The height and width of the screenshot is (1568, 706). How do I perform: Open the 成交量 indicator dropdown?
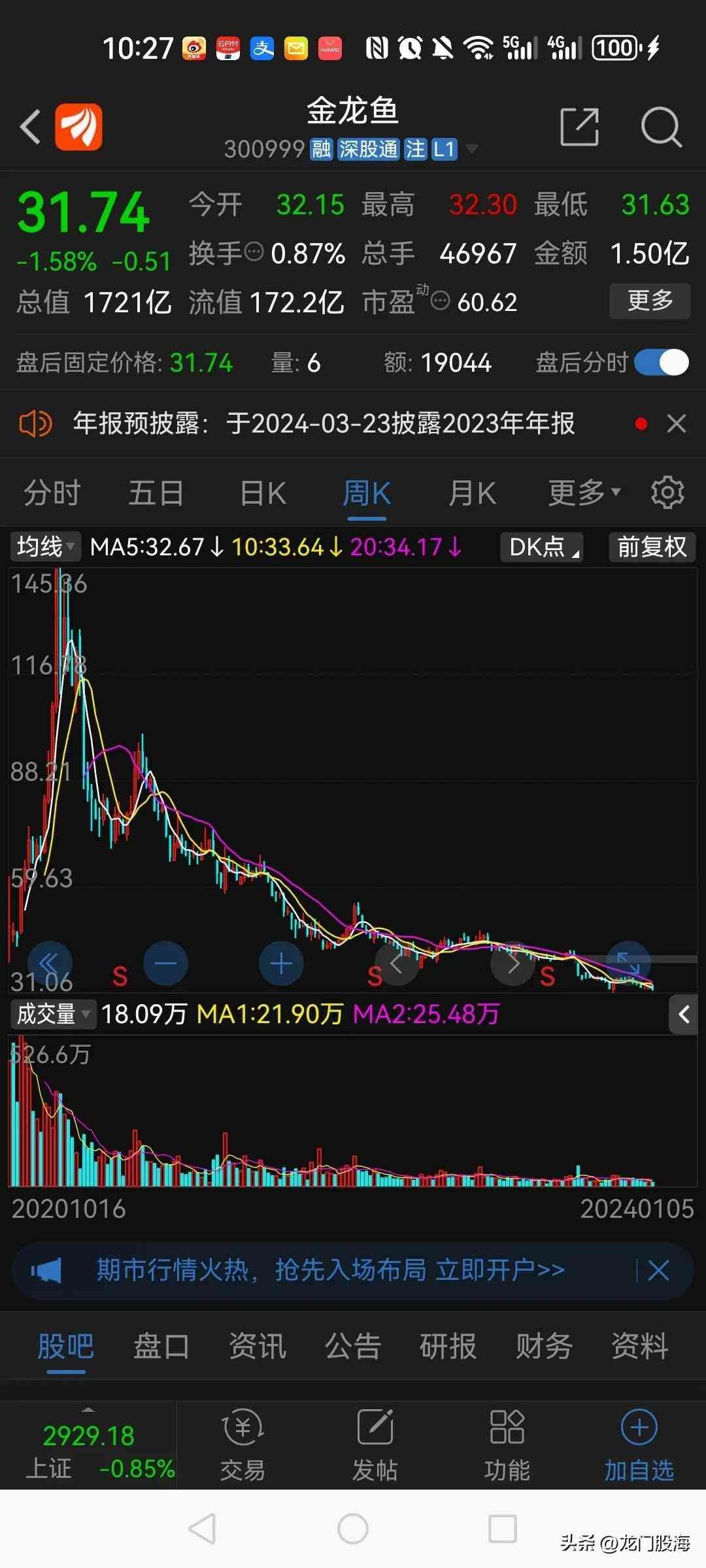(x=53, y=1014)
